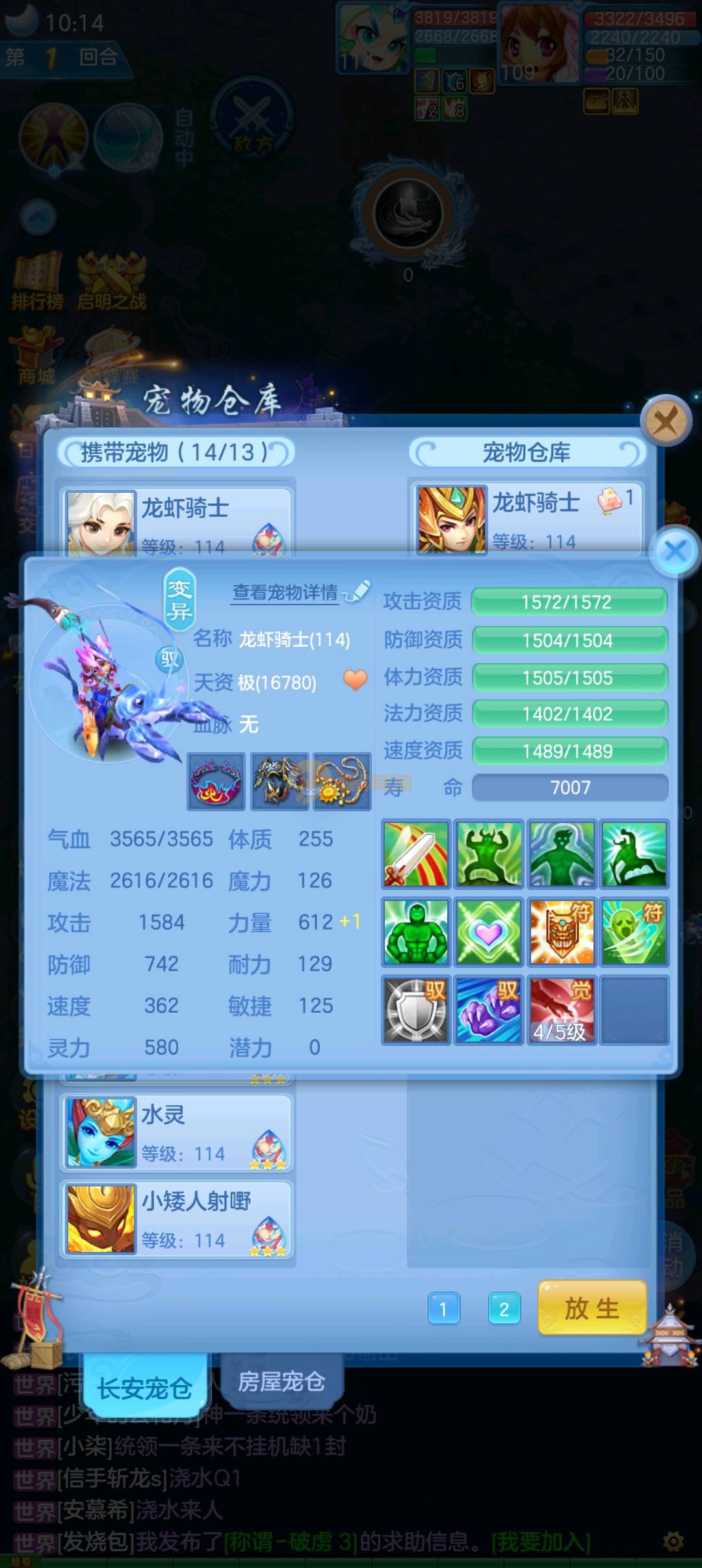Screen dimensions: 702x1568
Task: Close the 宠物仓库 window
Action: (665, 422)
